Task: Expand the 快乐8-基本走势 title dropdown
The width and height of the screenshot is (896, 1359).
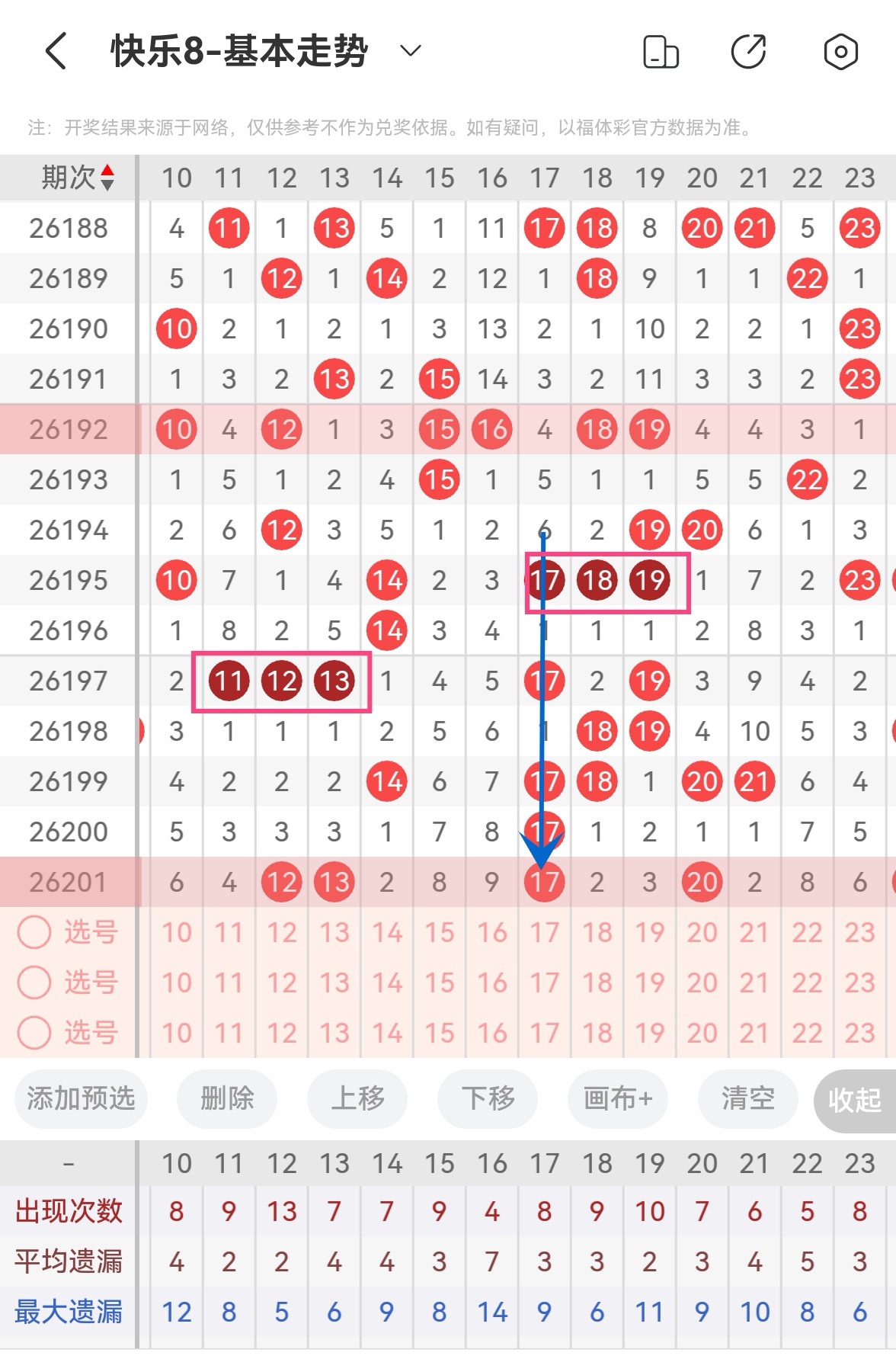Action: pos(411,51)
